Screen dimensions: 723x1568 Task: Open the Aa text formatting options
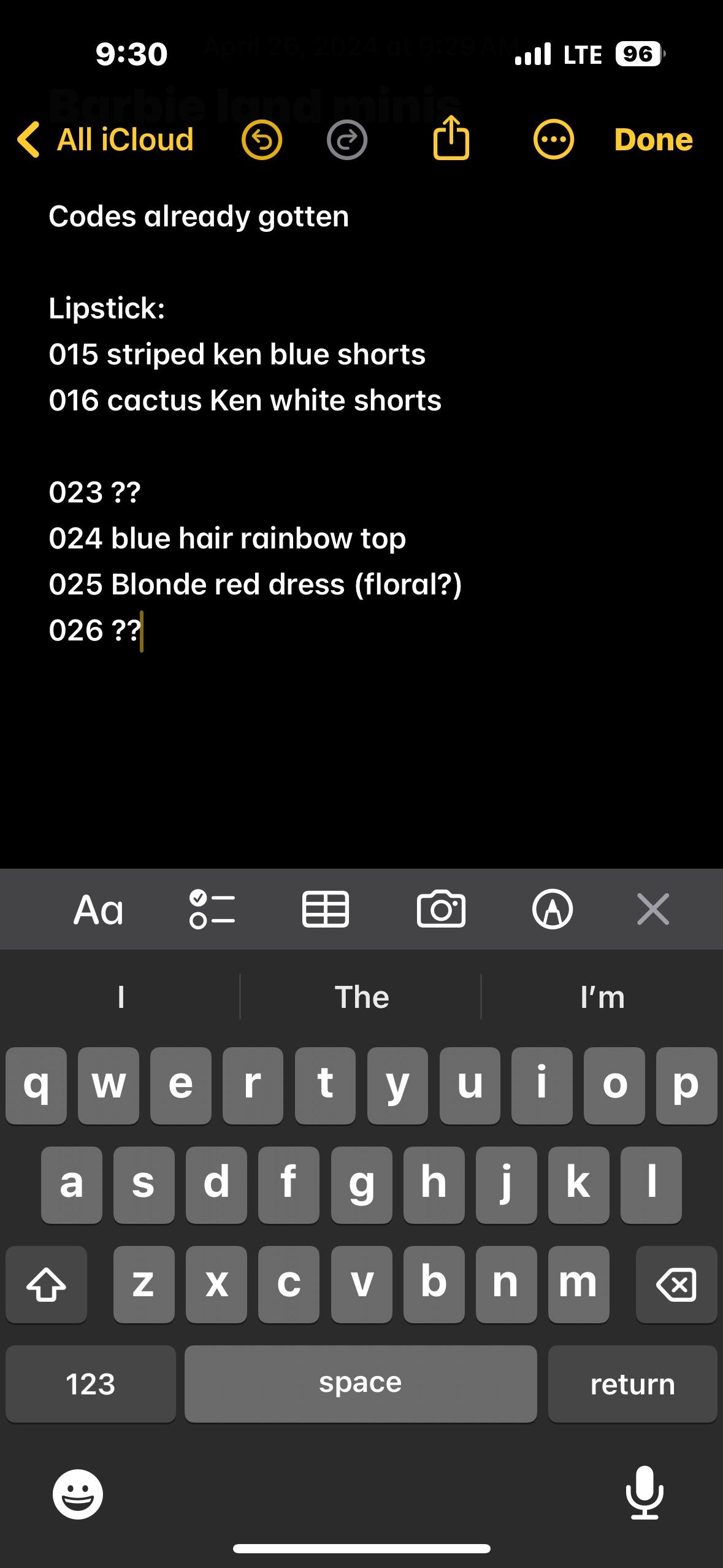(98, 909)
